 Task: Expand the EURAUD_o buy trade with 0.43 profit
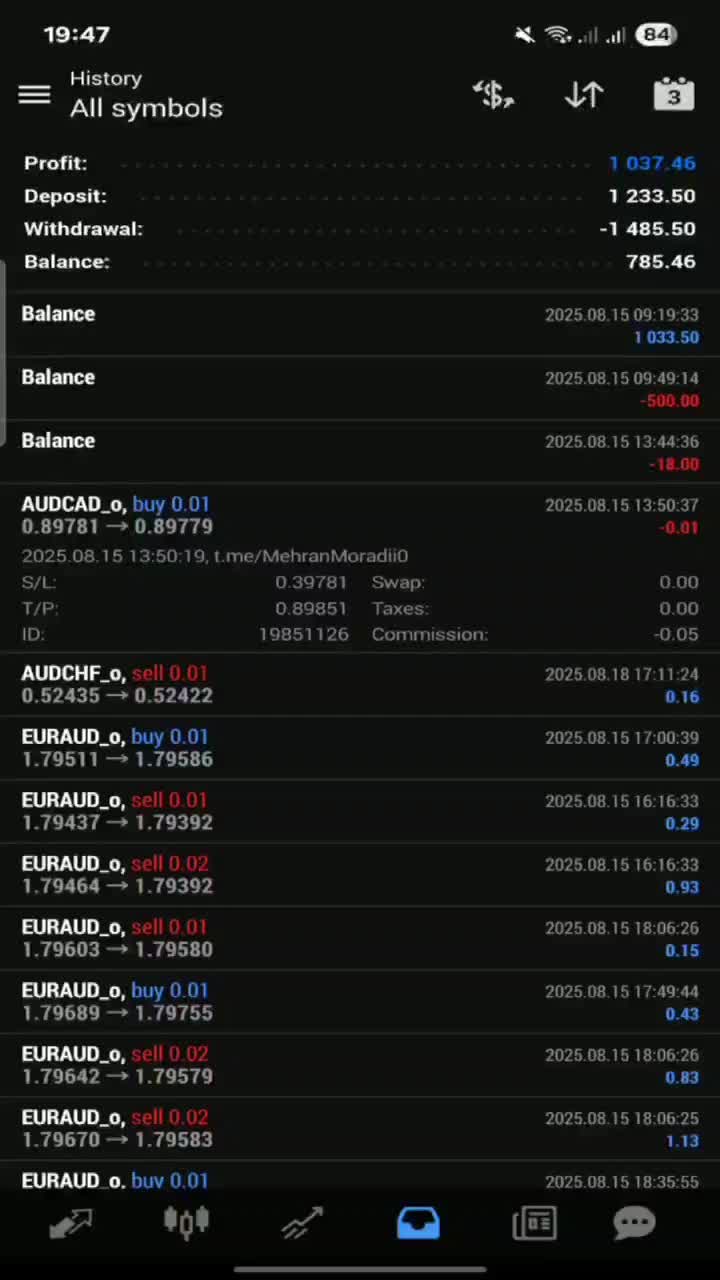tap(360, 1001)
